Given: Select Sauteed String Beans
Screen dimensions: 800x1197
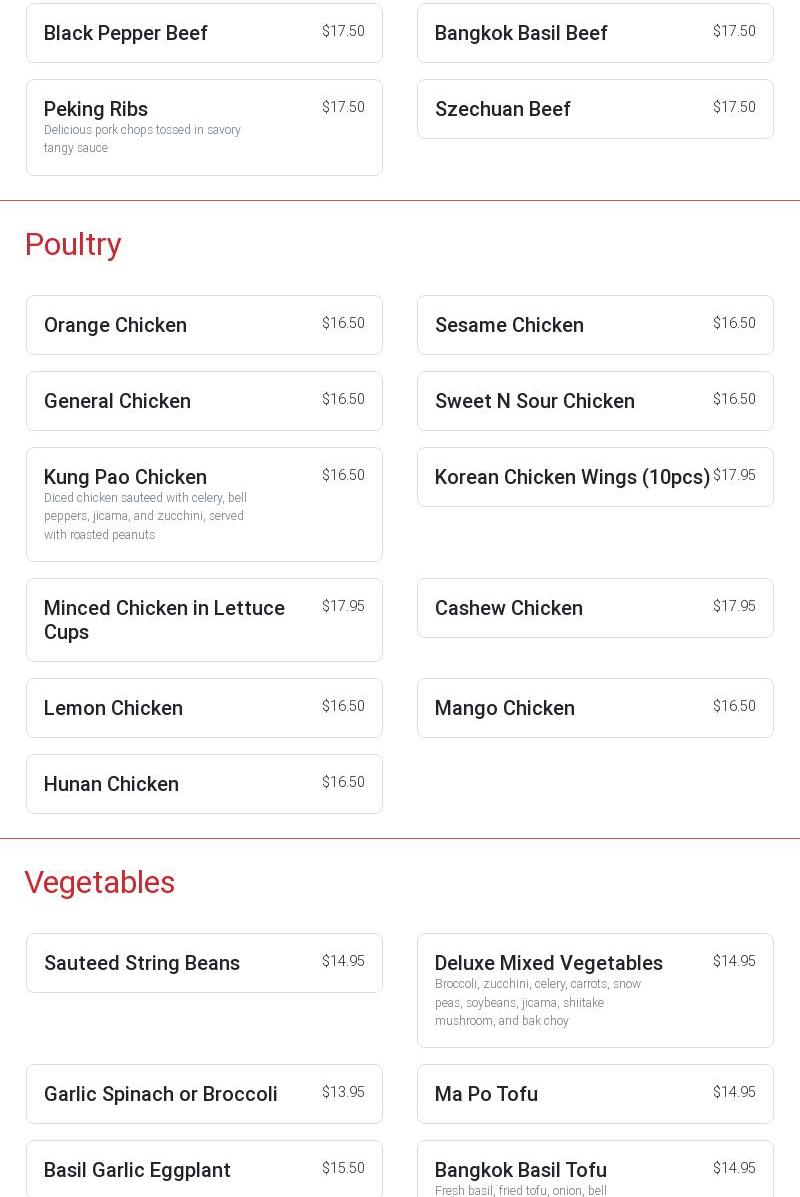Looking at the screenshot, I should coord(204,963).
